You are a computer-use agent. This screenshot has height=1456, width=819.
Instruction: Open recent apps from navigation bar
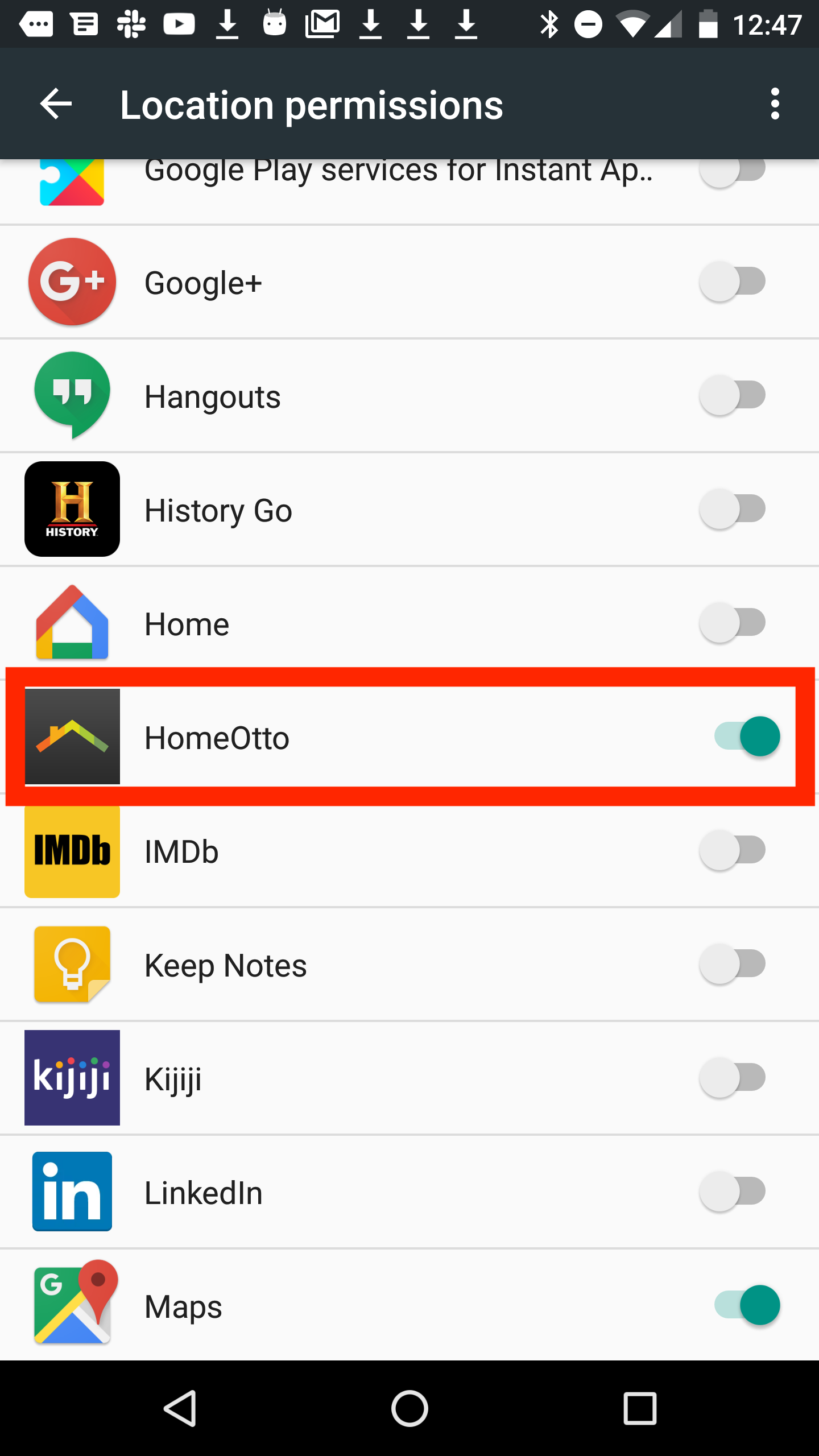[x=640, y=1408]
